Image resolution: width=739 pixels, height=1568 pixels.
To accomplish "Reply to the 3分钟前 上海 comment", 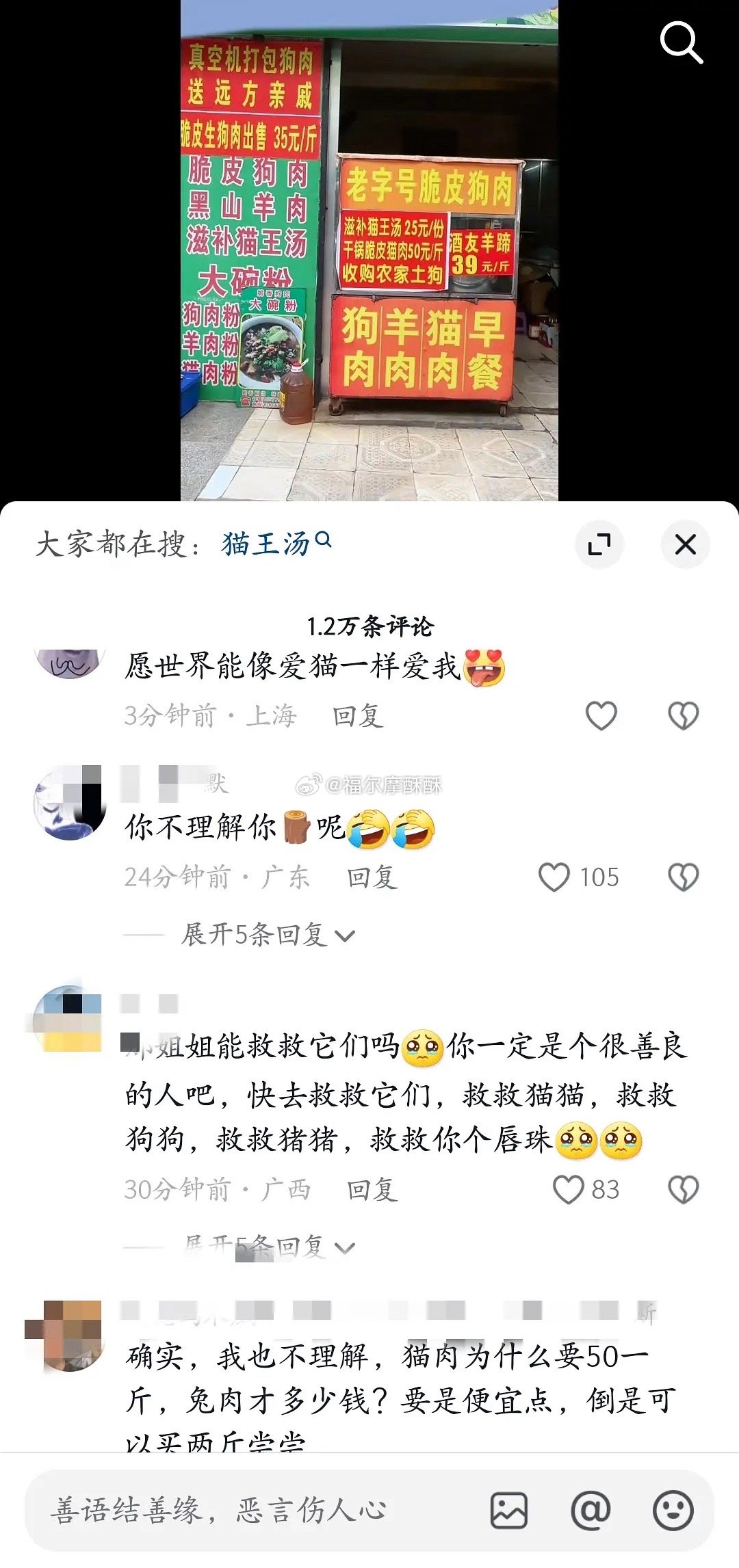I will click(357, 716).
